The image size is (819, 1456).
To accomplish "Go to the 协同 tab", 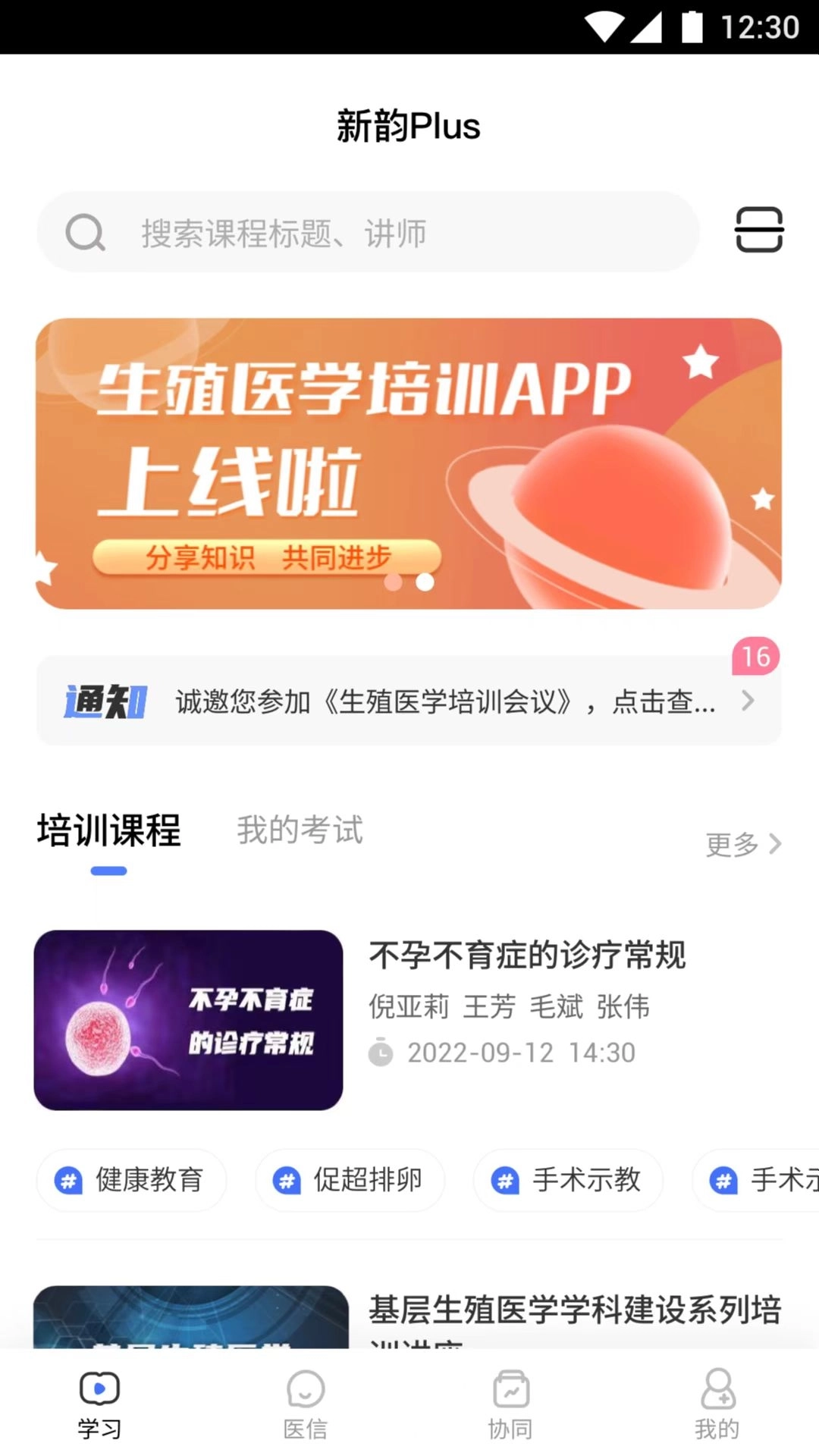I will [510, 1404].
